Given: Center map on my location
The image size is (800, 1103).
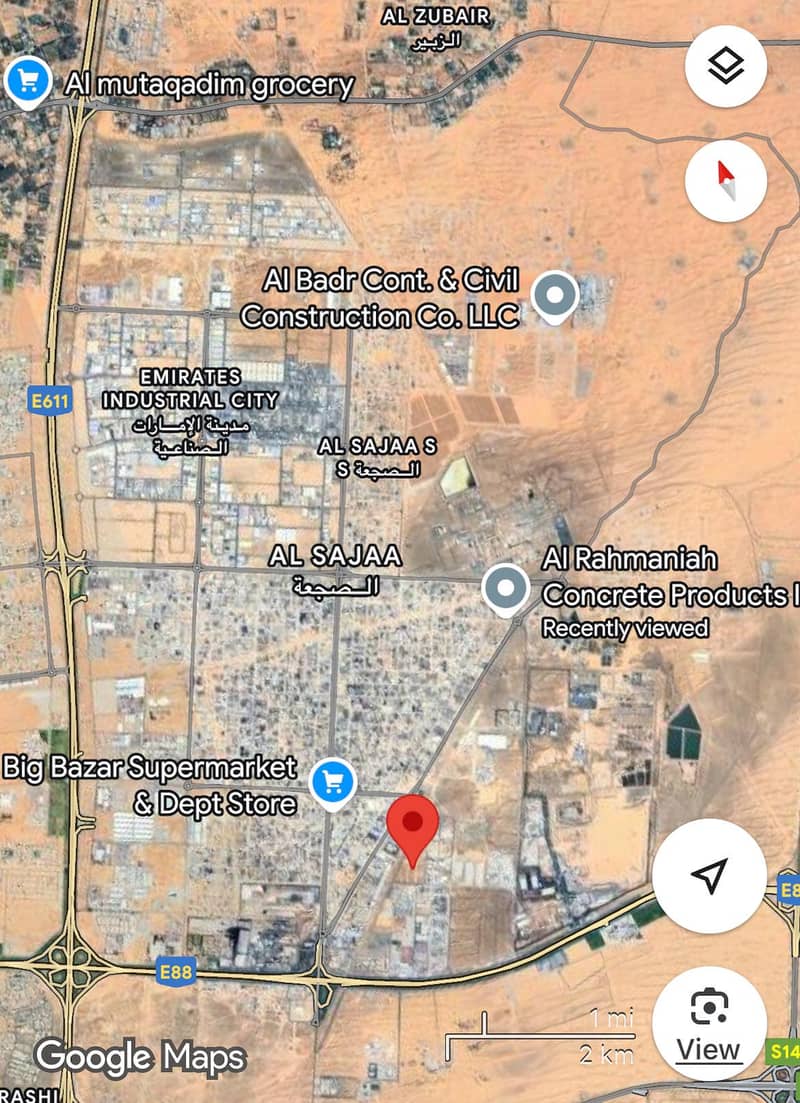Looking at the screenshot, I should (709, 876).
